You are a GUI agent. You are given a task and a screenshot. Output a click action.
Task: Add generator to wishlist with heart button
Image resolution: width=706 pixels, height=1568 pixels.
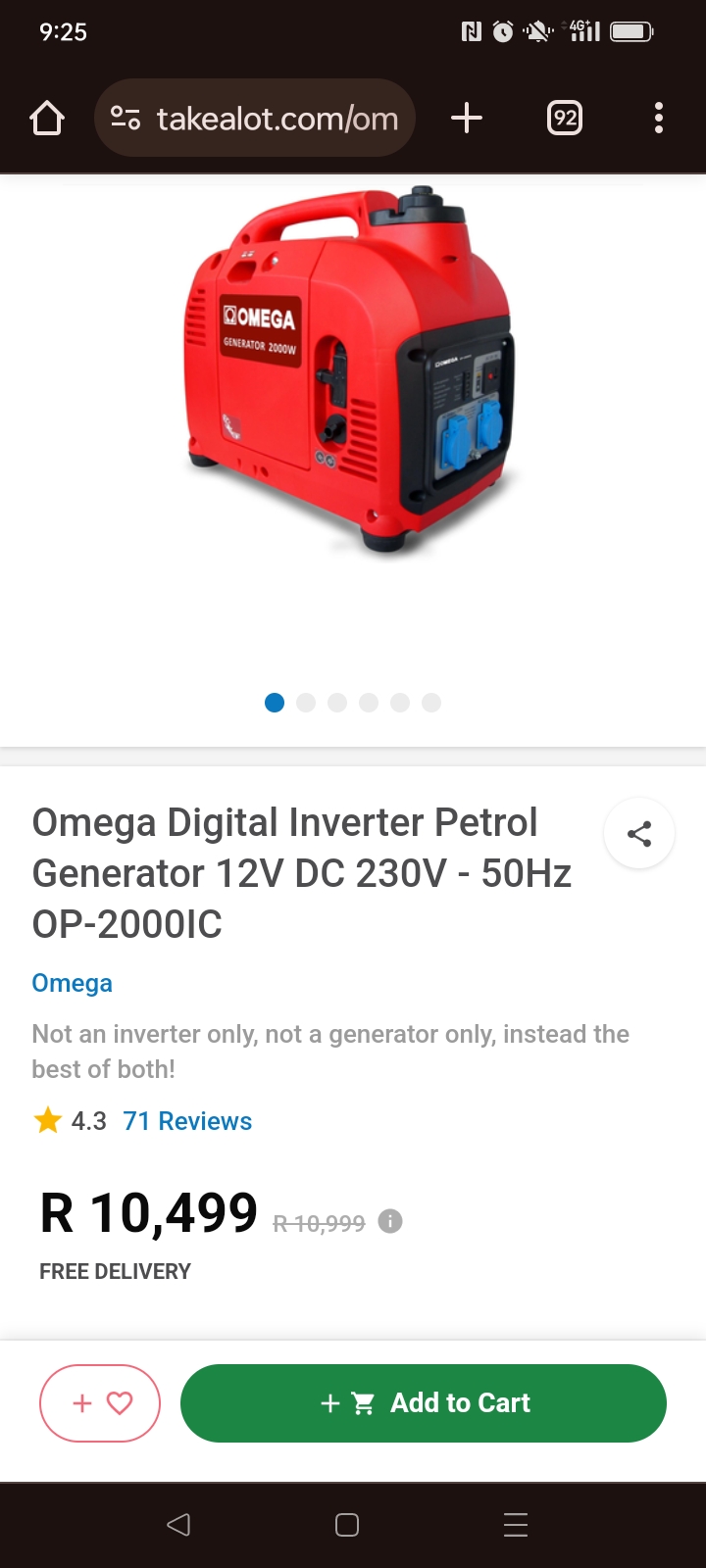tap(100, 1403)
